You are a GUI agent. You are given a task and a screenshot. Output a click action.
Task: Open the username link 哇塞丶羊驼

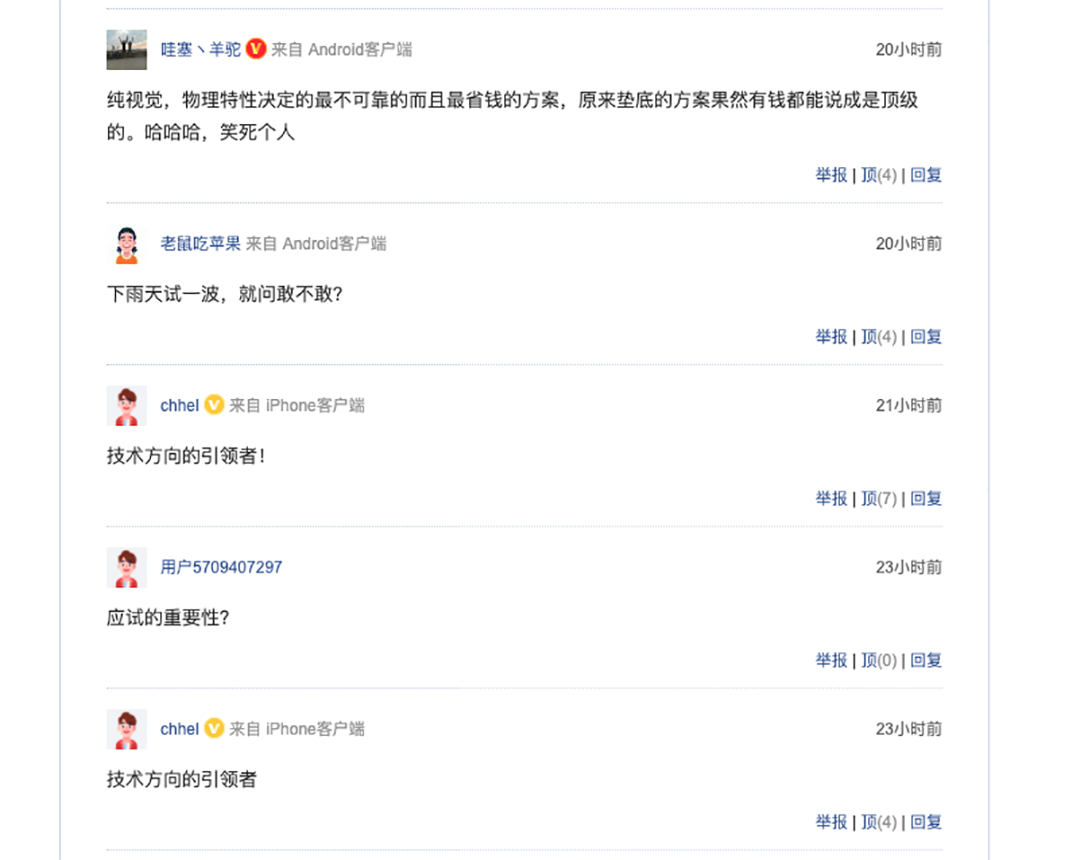(201, 49)
